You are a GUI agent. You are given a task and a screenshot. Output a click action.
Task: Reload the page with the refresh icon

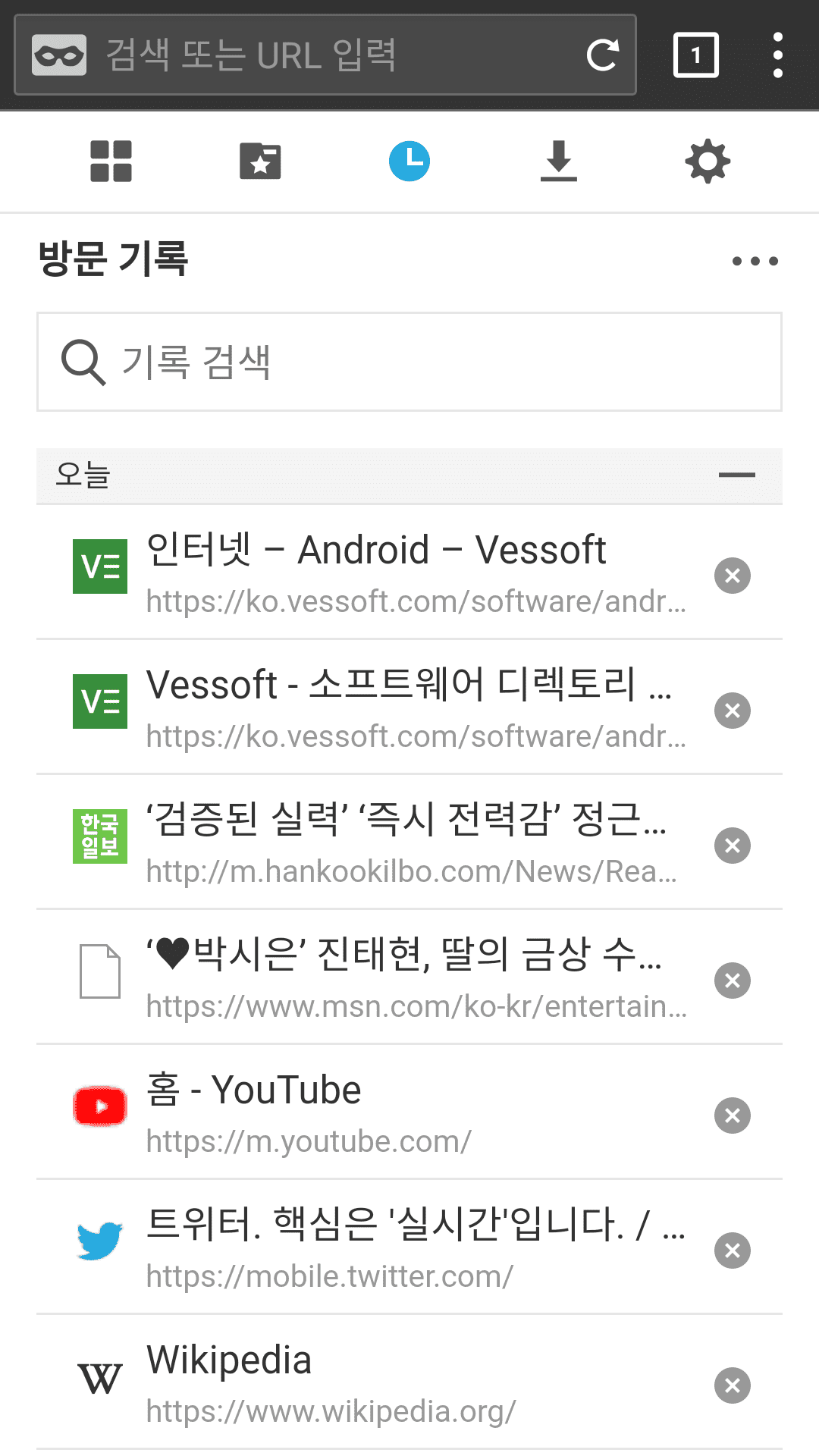click(603, 55)
